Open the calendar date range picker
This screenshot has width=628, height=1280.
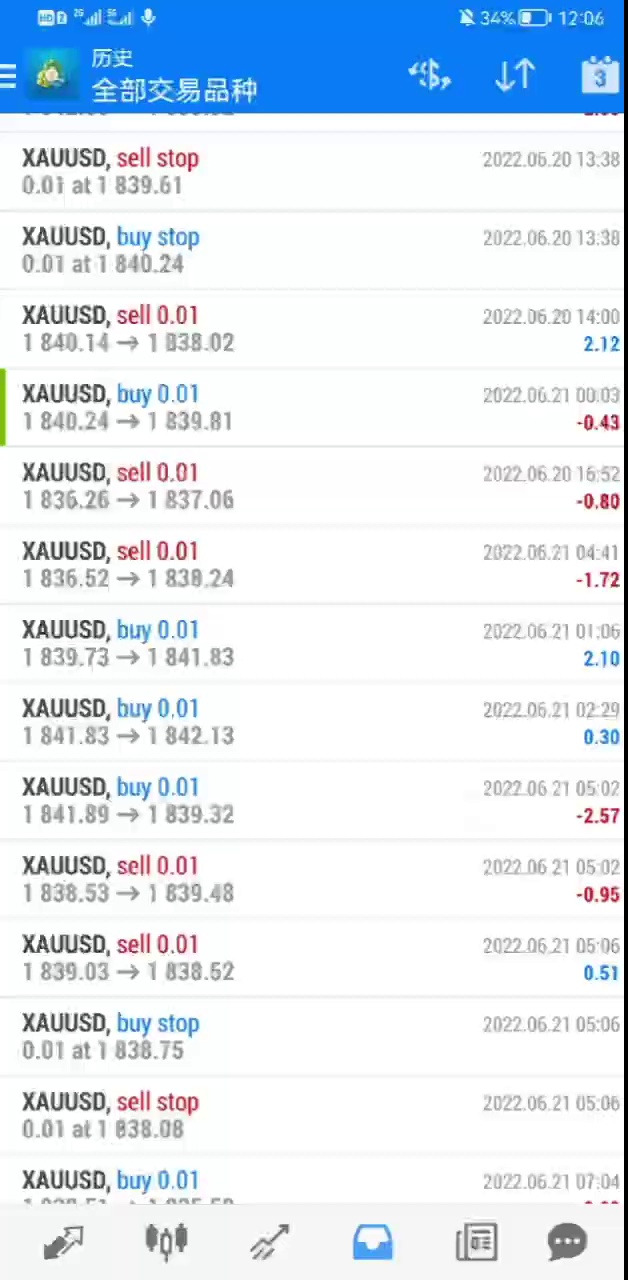600,75
